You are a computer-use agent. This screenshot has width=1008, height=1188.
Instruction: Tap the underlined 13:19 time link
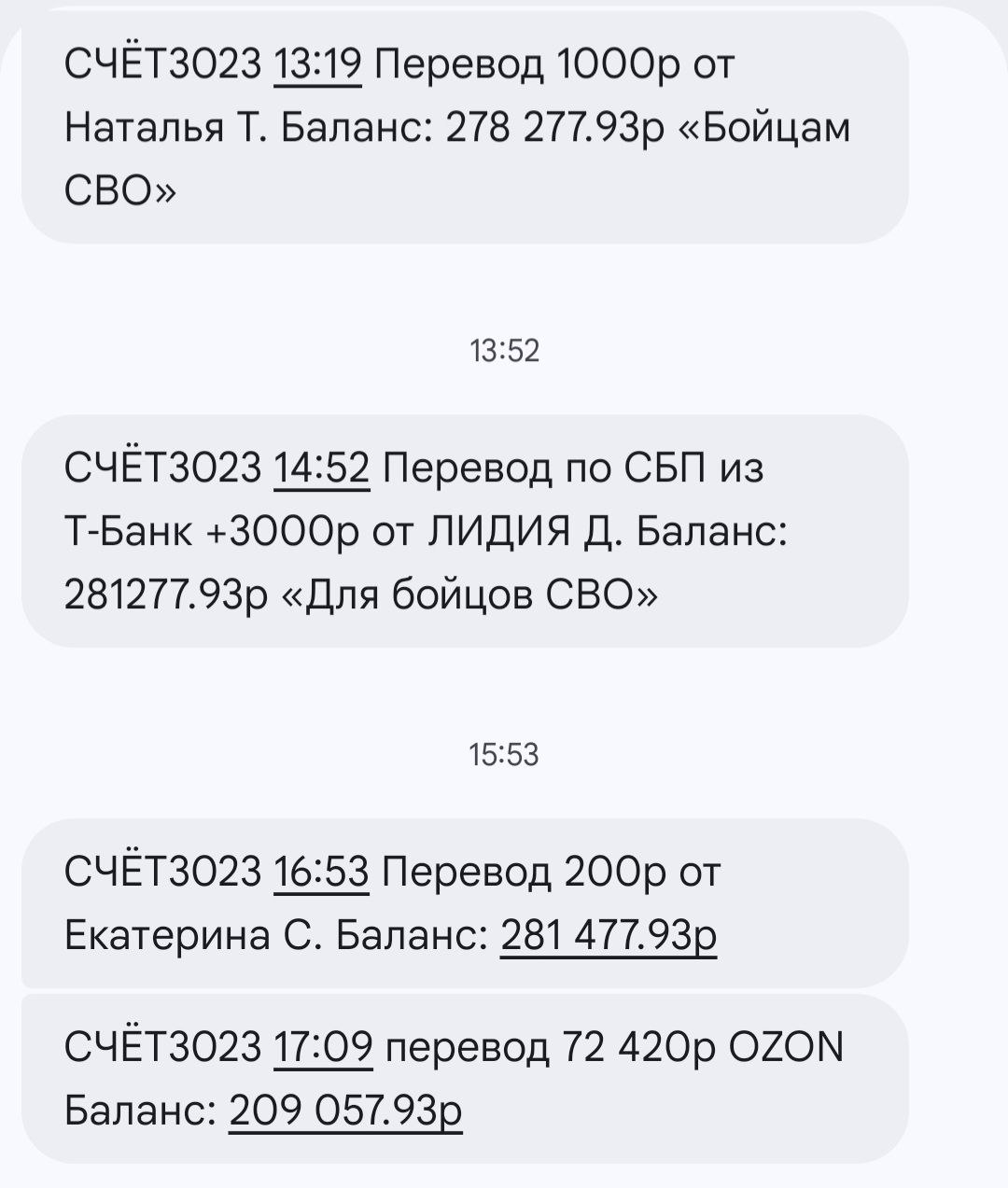[317, 65]
